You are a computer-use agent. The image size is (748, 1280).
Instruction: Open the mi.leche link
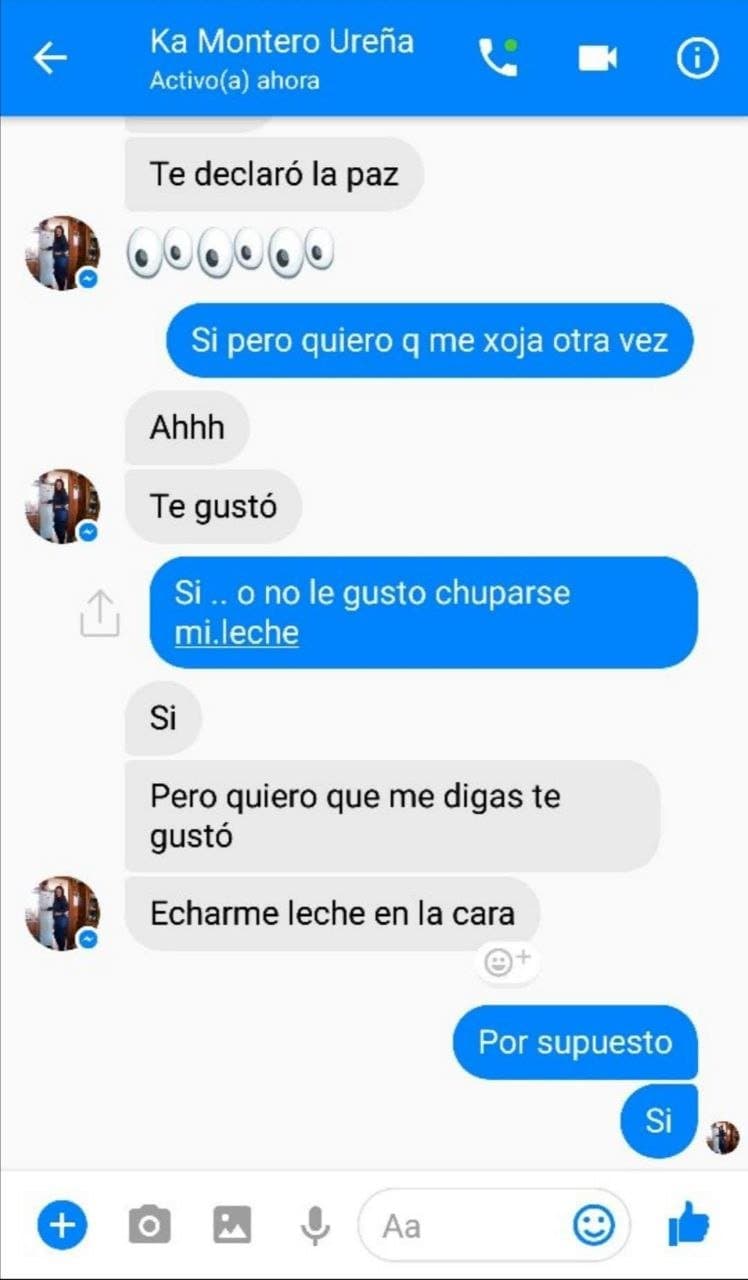(x=235, y=632)
